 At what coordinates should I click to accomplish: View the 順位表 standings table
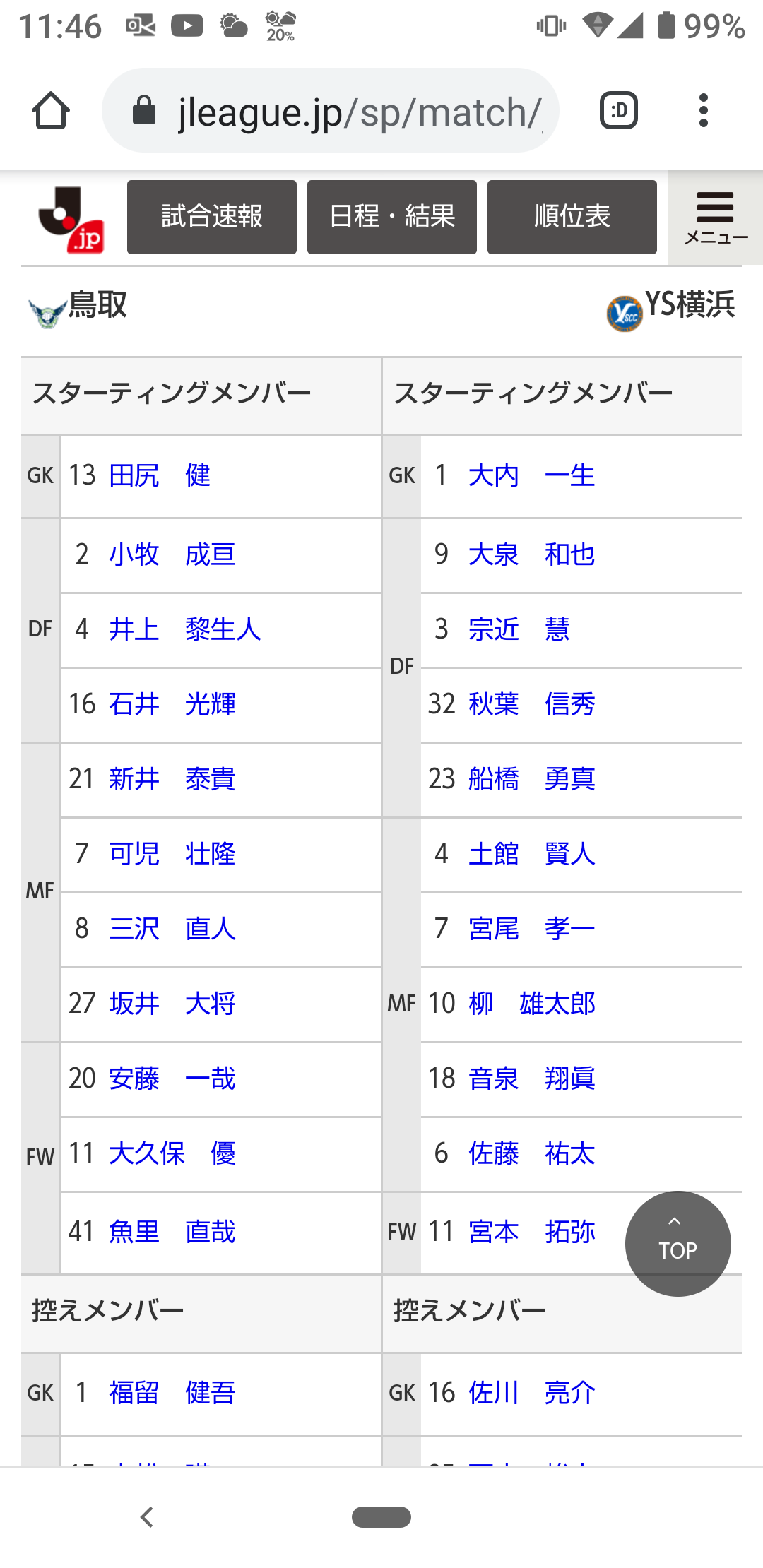[x=572, y=217]
